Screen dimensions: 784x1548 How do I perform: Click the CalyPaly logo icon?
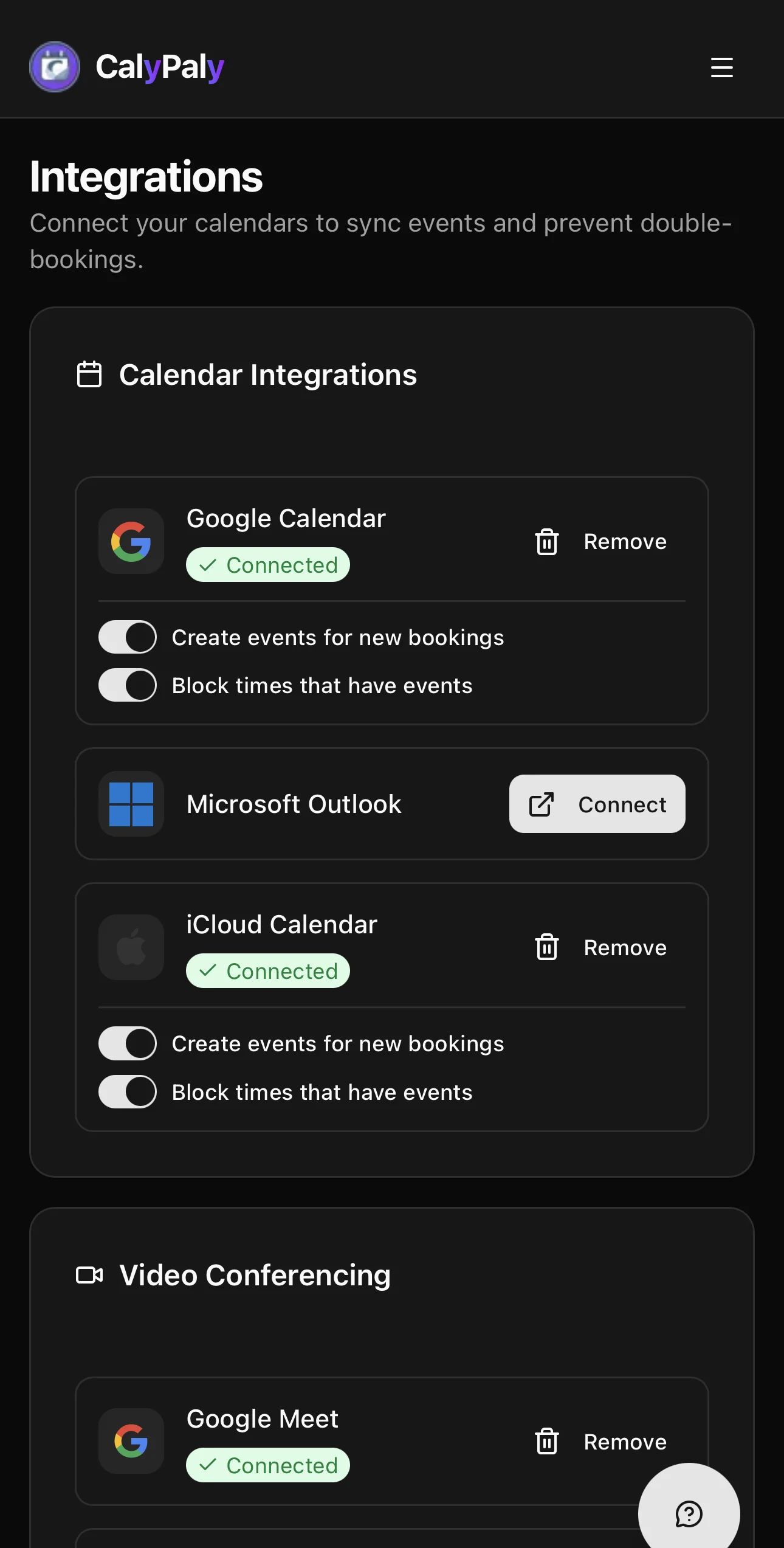[55, 67]
